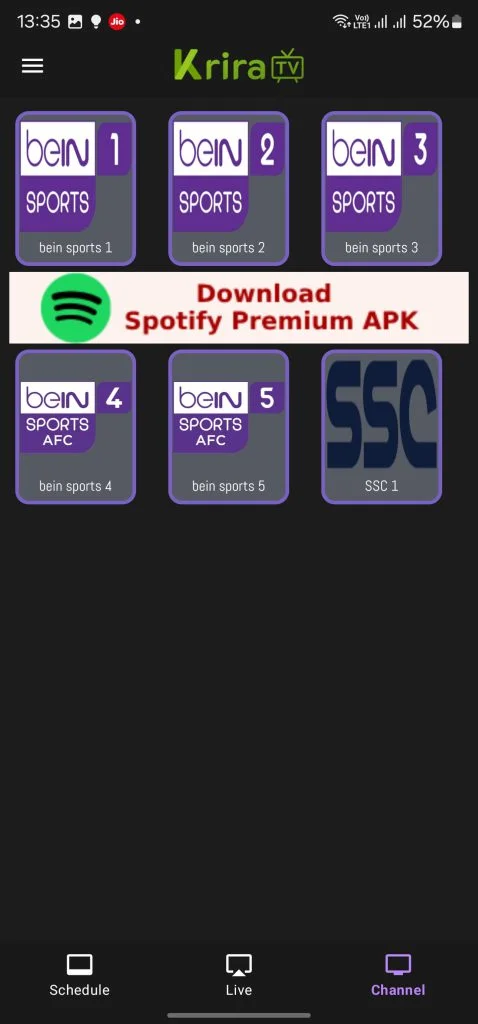Select the Channel tab

tap(398, 975)
